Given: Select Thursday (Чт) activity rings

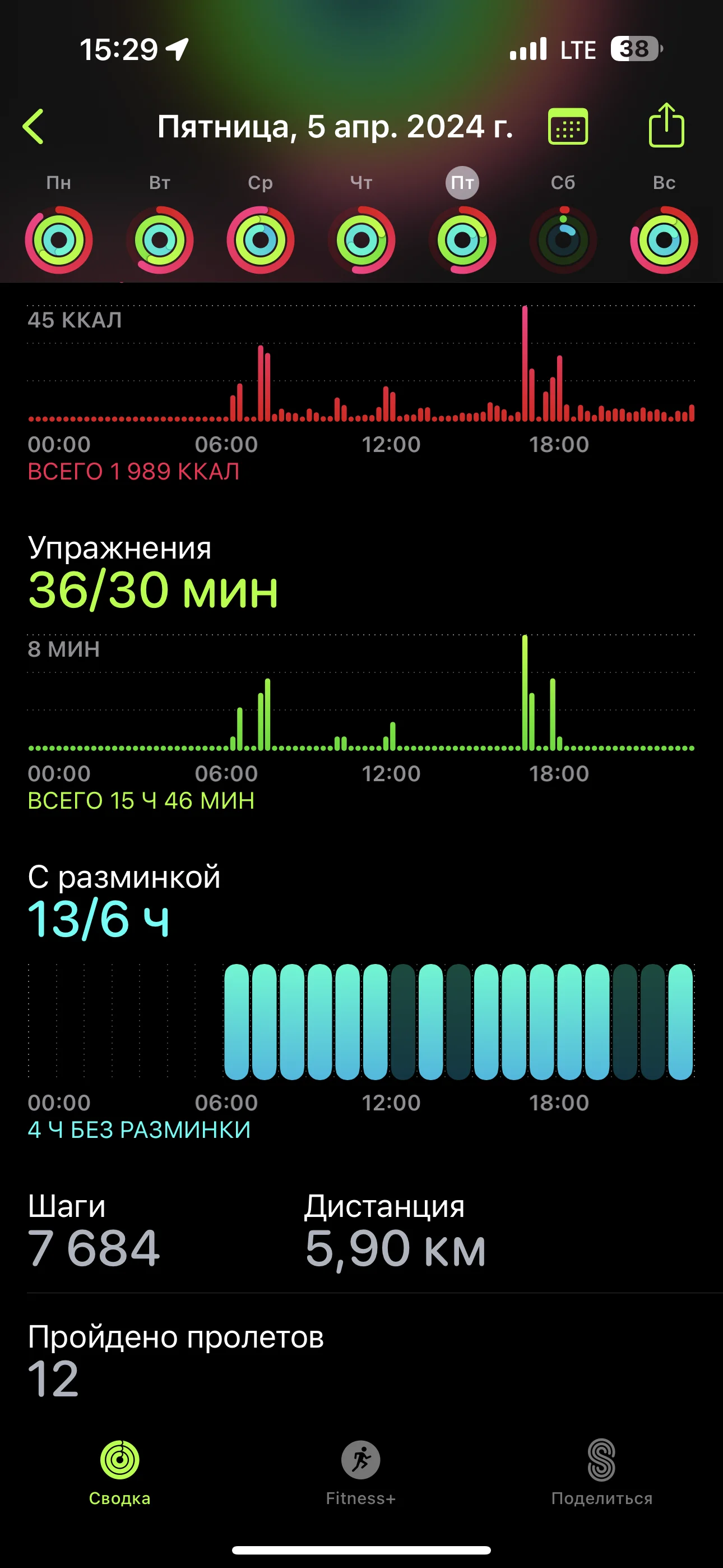Looking at the screenshot, I should point(361,239).
